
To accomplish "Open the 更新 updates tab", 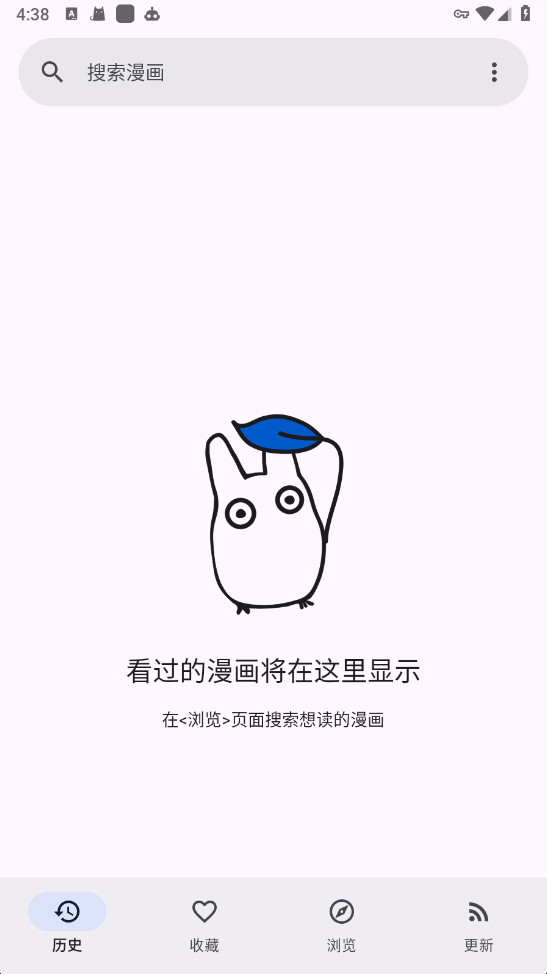I will point(479,923).
